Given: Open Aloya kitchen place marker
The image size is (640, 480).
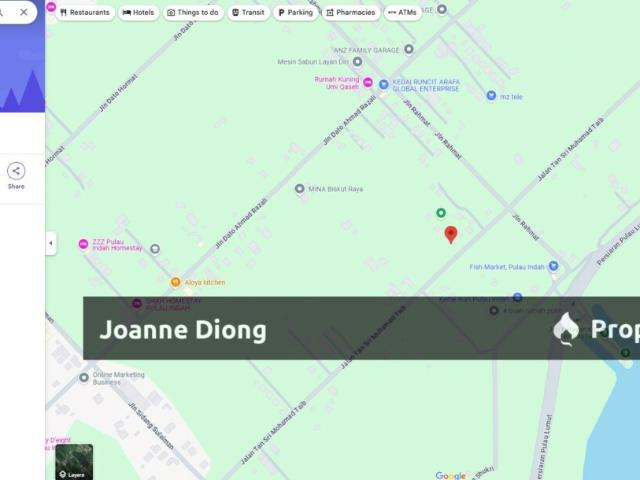Looking at the screenshot, I should click(x=176, y=282).
